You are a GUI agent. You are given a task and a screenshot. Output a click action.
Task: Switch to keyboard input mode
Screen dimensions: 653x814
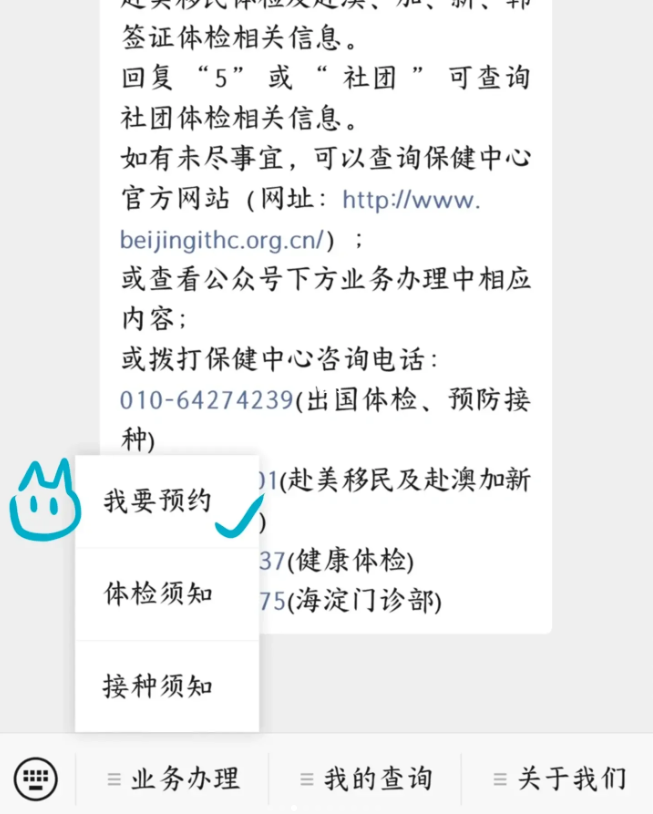(36, 778)
